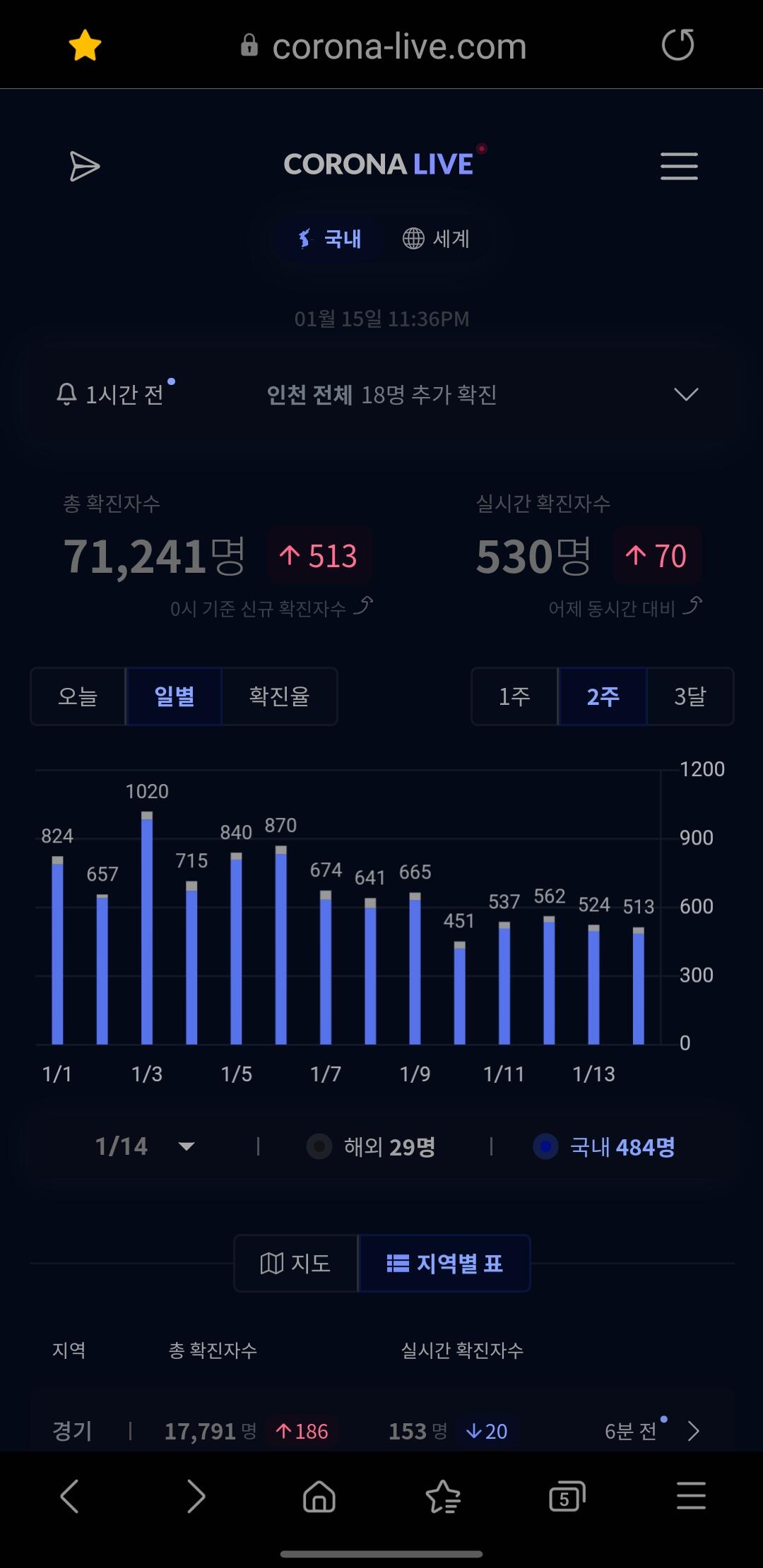This screenshot has width=763, height=1568.
Task: Bookmark the page with the star icon
Action: pyautogui.click(x=85, y=45)
